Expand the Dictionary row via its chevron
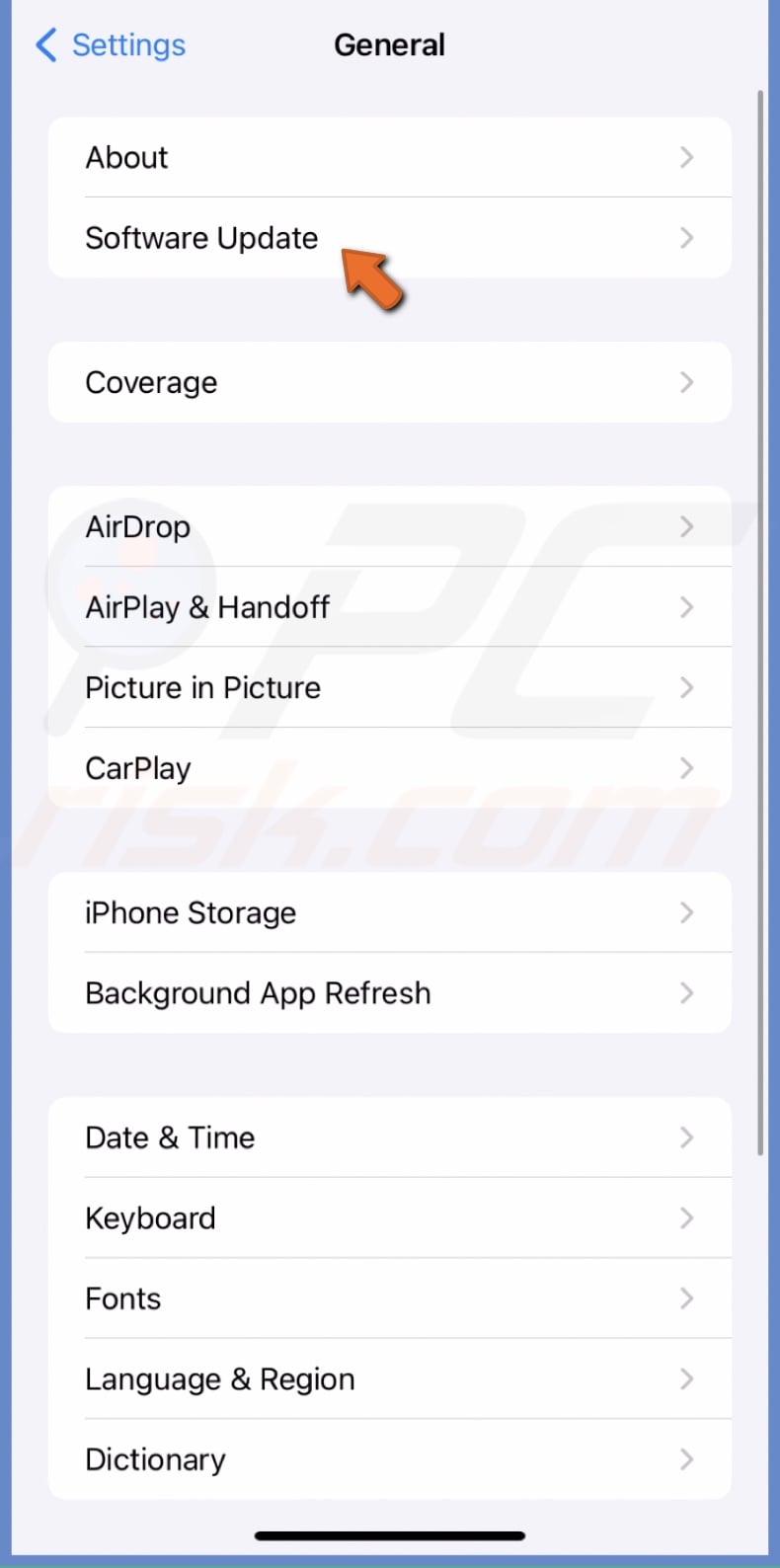 click(687, 1458)
